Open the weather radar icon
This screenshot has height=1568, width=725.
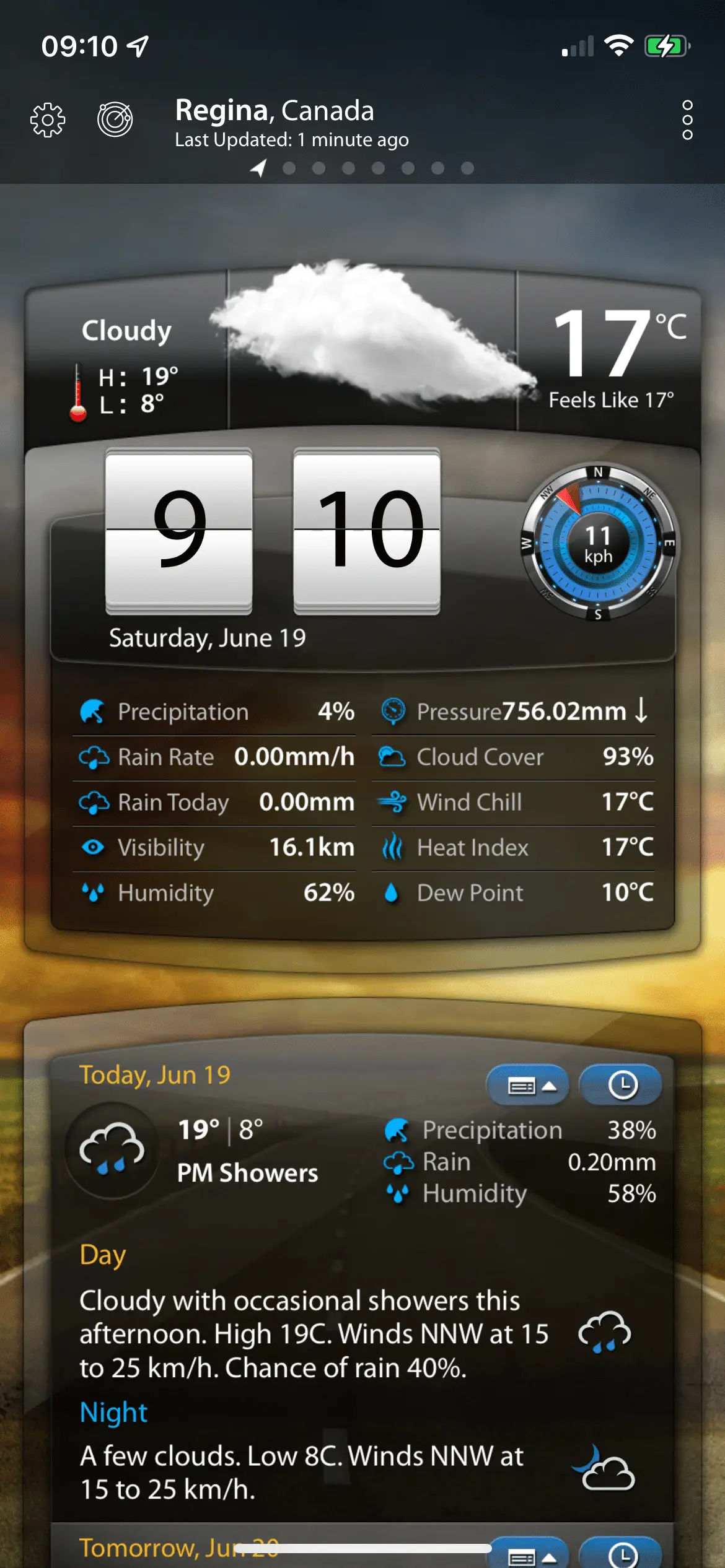[115, 119]
